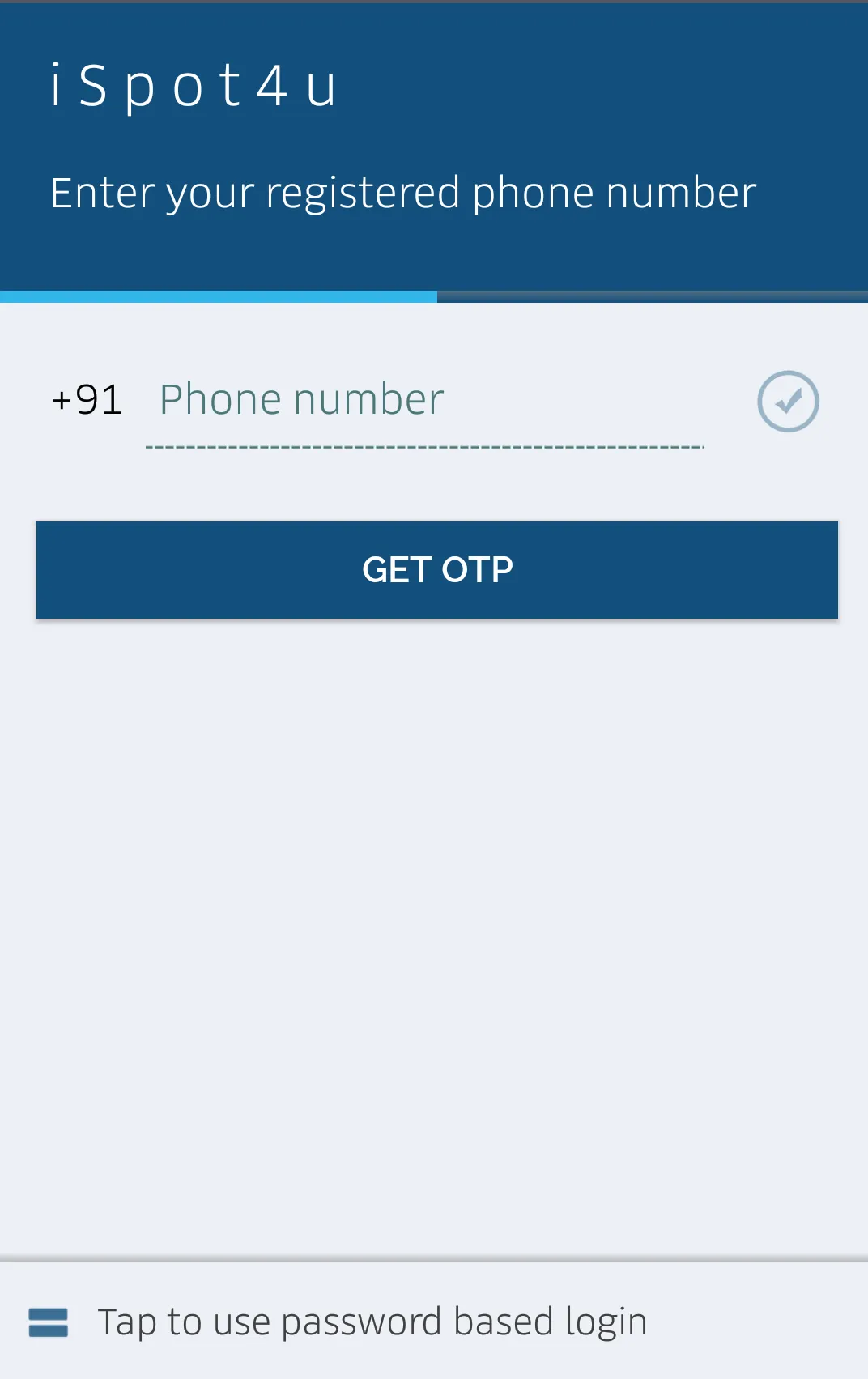Tap the GET OTP button

(437, 570)
